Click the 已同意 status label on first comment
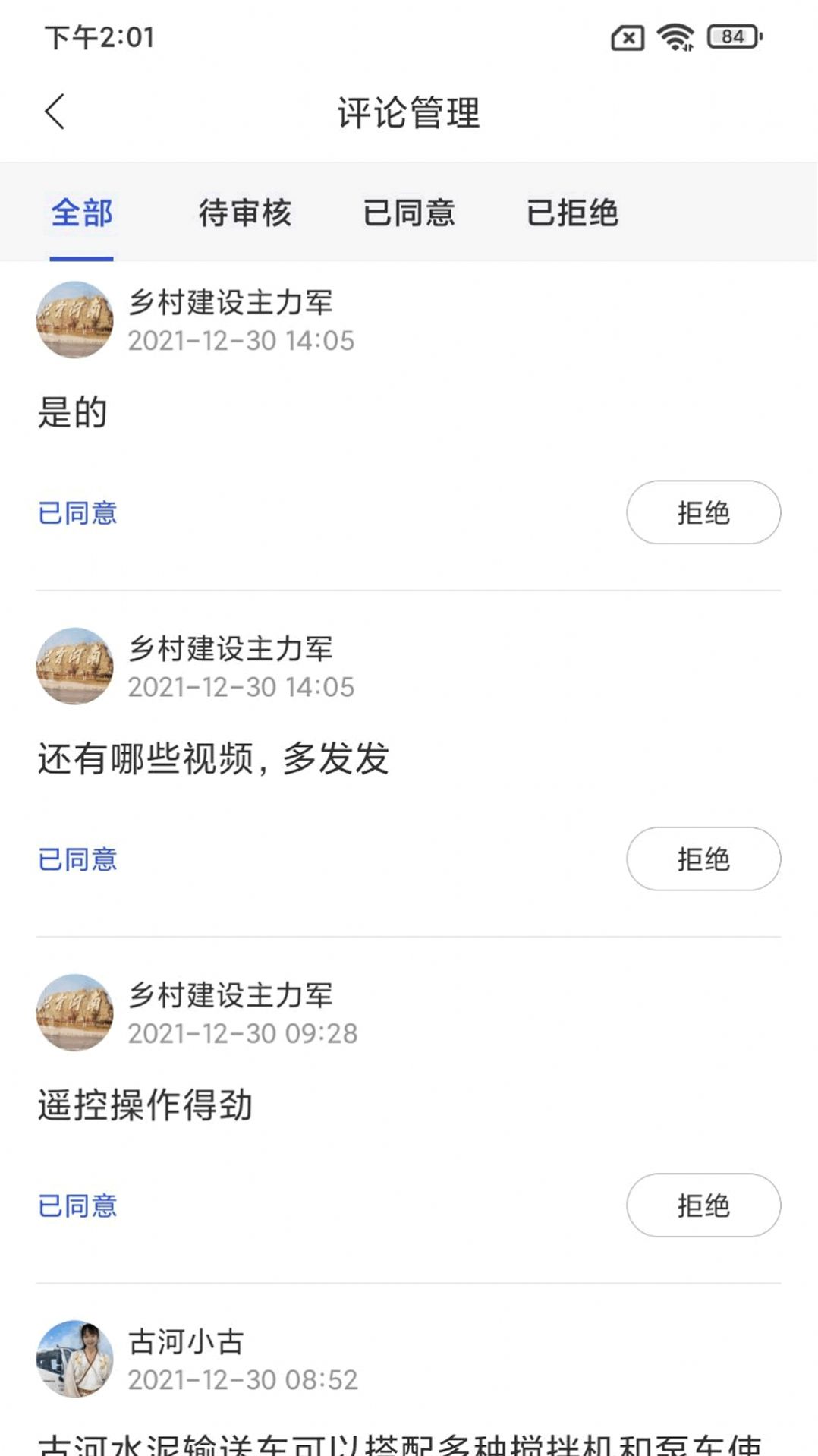This screenshot has height=1456, width=818. (x=77, y=513)
